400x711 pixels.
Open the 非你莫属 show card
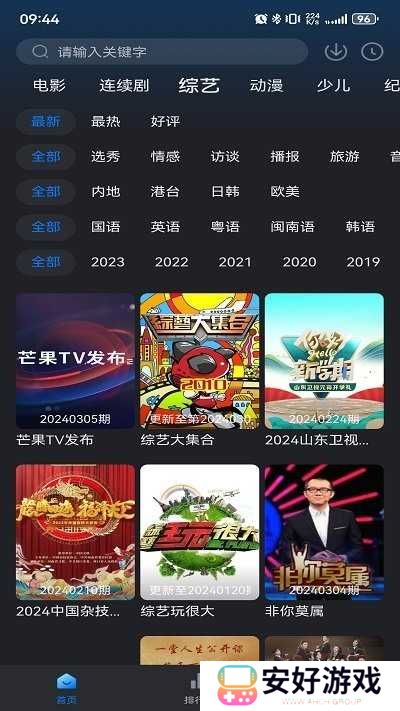pyautogui.click(x=324, y=541)
